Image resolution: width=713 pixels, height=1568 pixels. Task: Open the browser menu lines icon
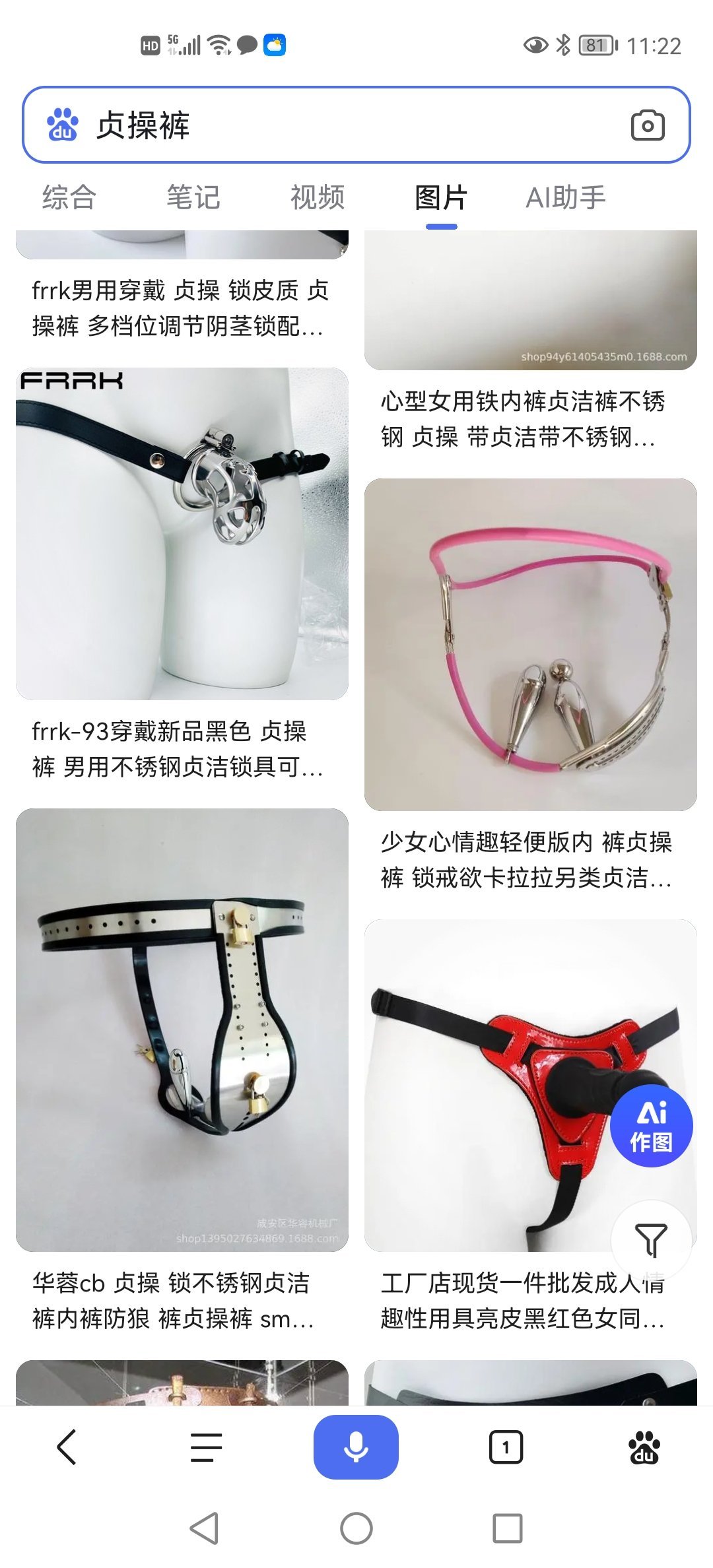click(206, 1447)
